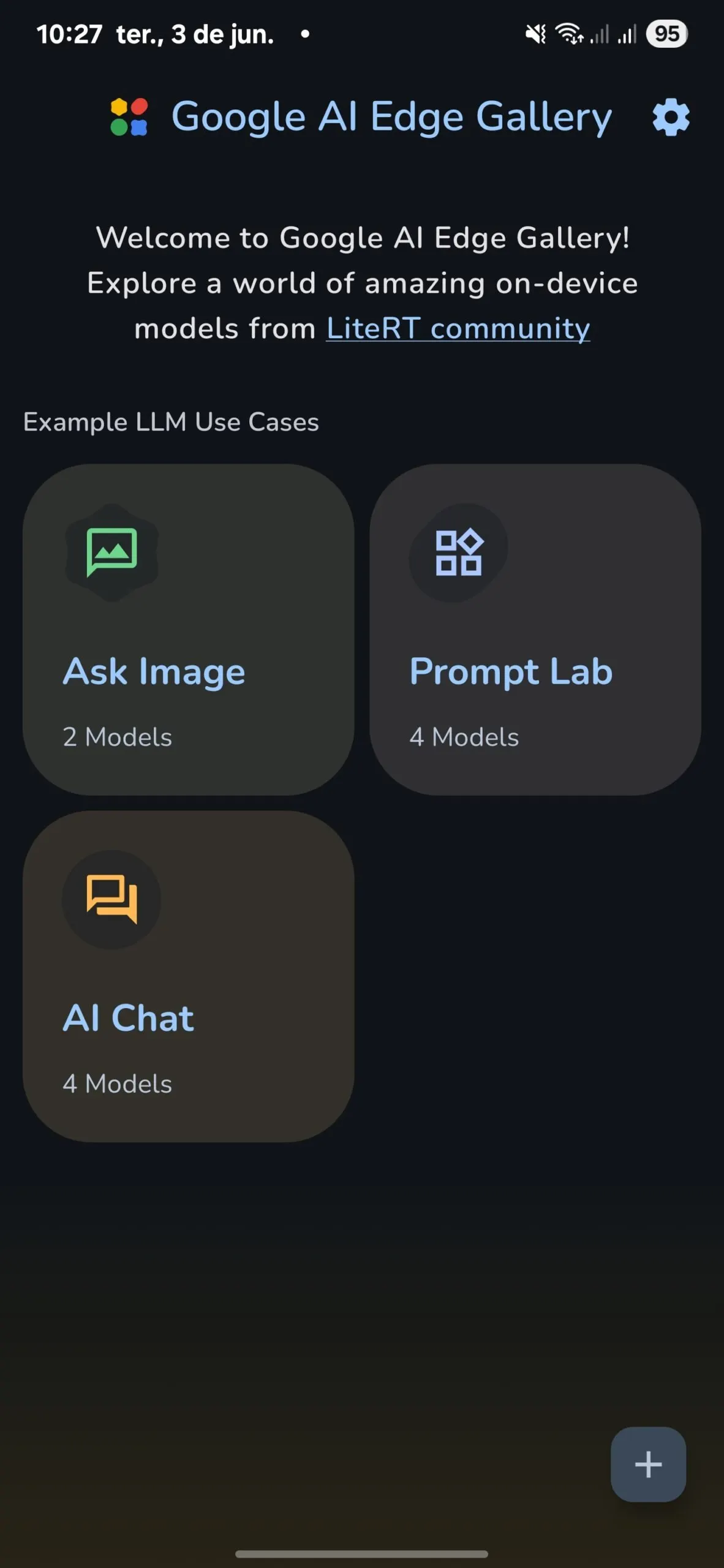Follow the LiteRT community link
This screenshot has width=724, height=1568.
tap(458, 329)
